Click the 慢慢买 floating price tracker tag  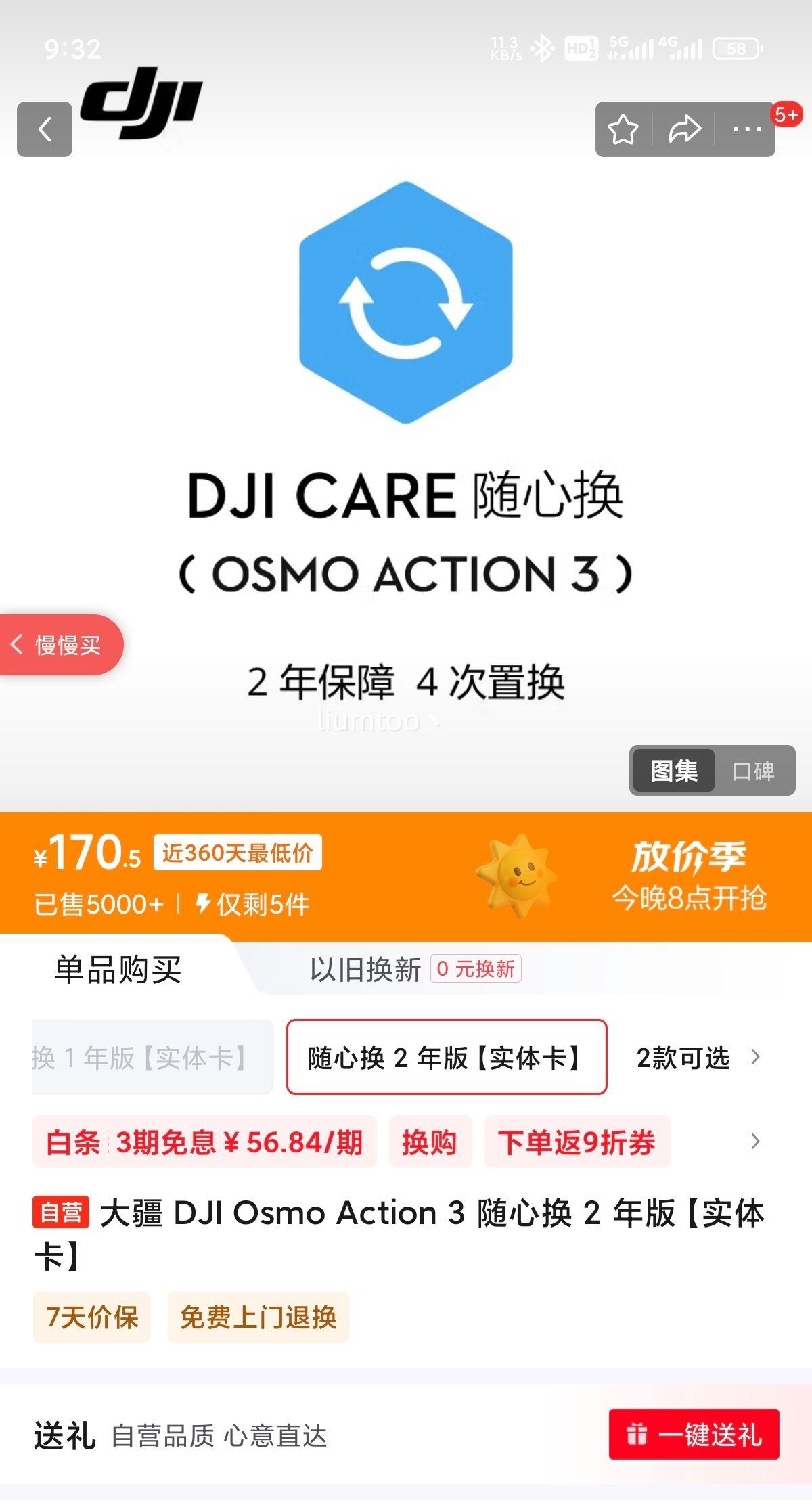pyautogui.click(x=61, y=645)
